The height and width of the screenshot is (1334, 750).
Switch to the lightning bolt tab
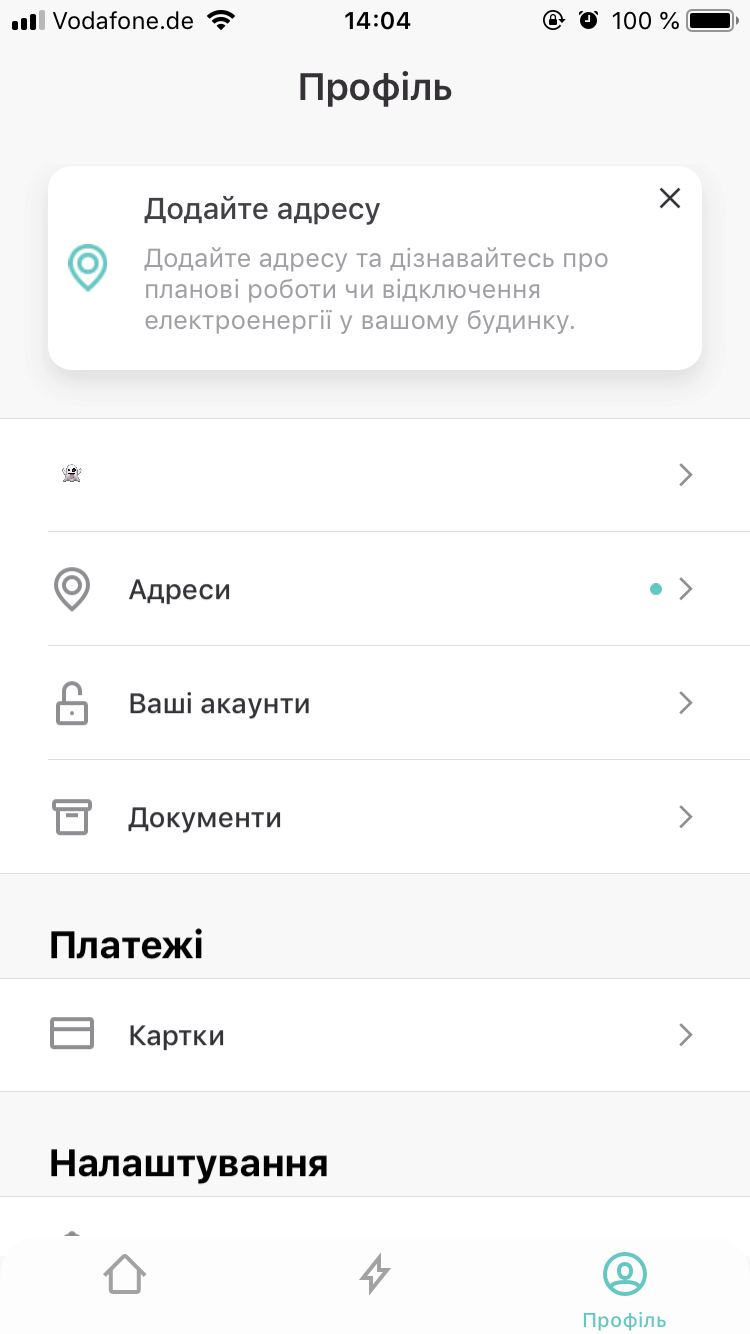pos(375,1275)
